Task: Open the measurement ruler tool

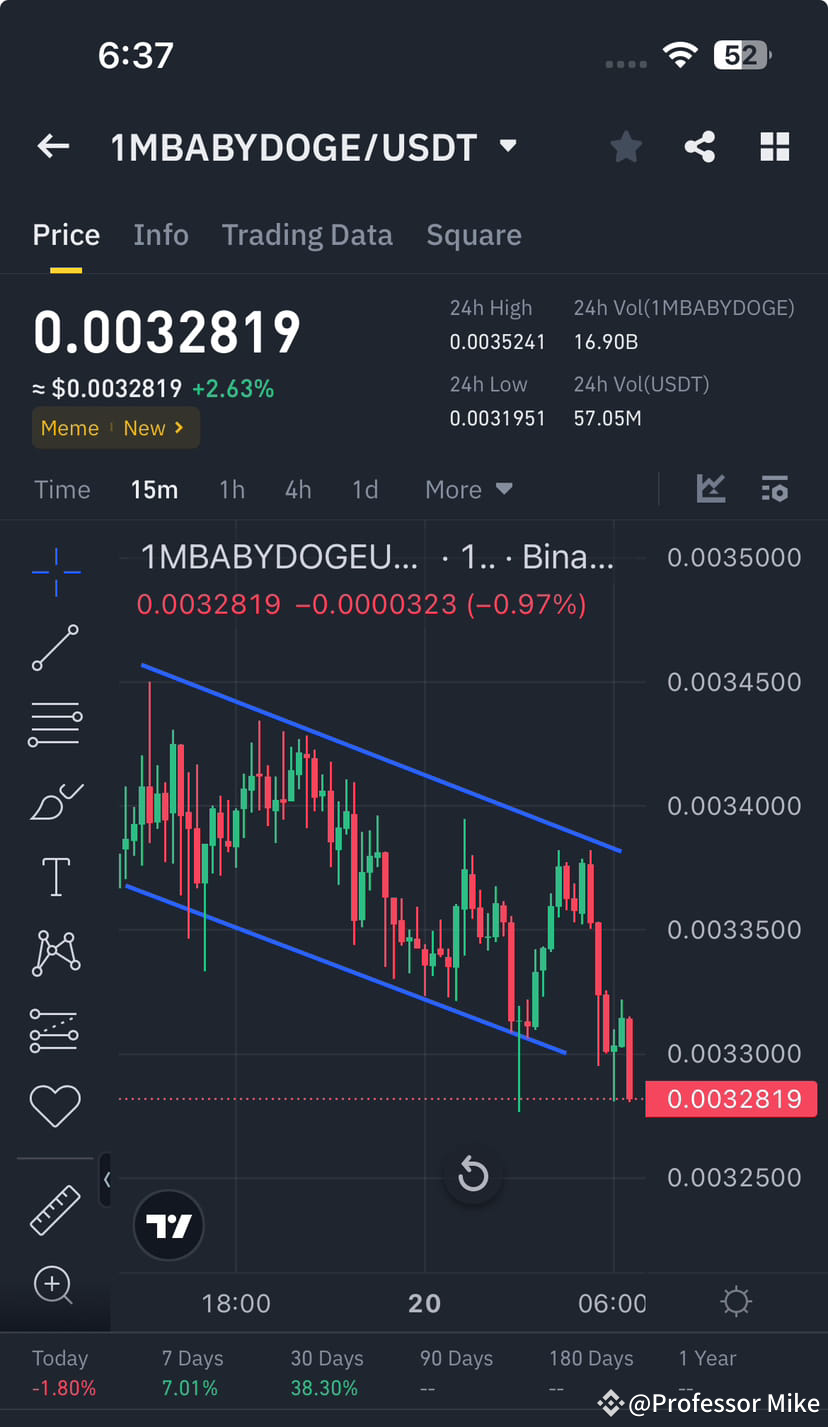Action: click(x=55, y=1210)
